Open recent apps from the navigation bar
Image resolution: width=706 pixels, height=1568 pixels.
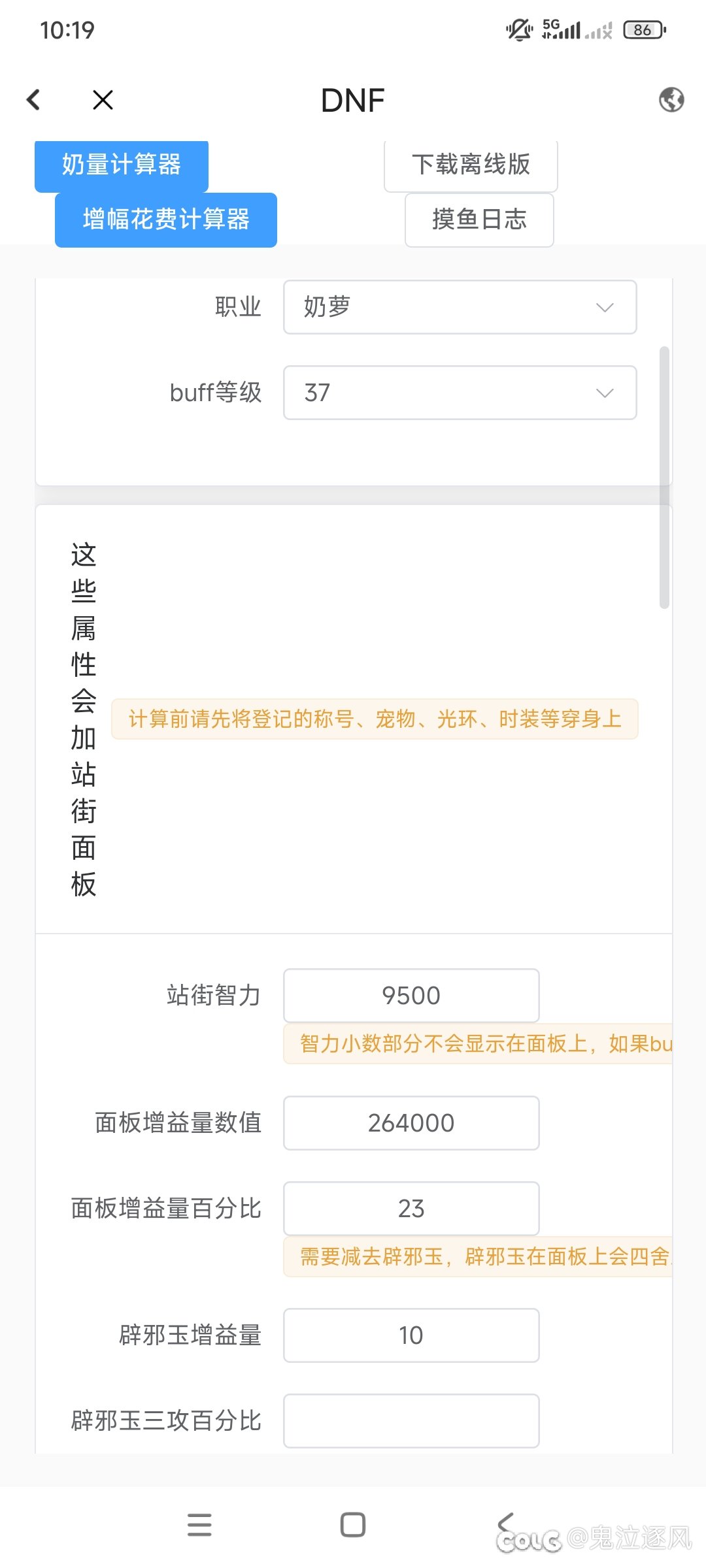point(199,1525)
